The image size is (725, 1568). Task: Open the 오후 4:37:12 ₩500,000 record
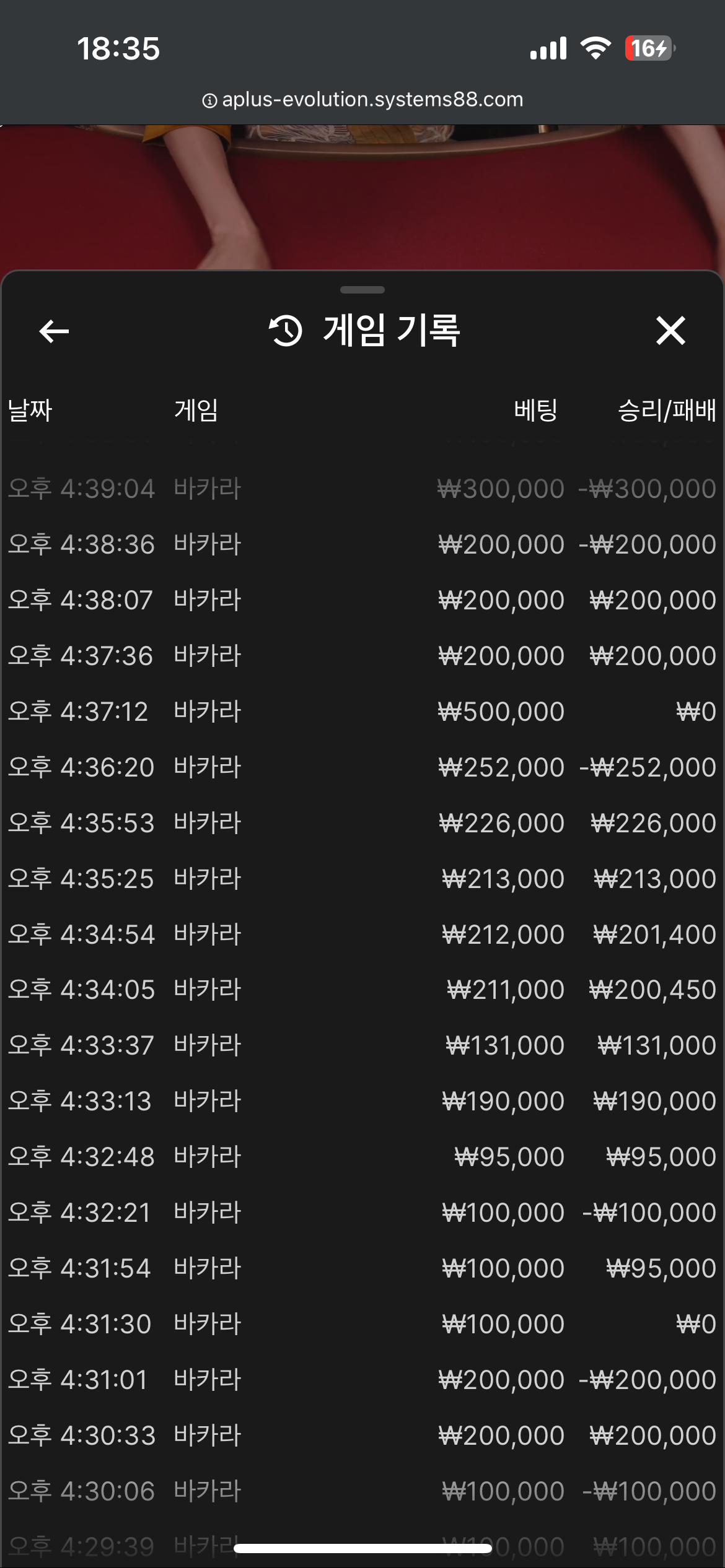pos(362,712)
